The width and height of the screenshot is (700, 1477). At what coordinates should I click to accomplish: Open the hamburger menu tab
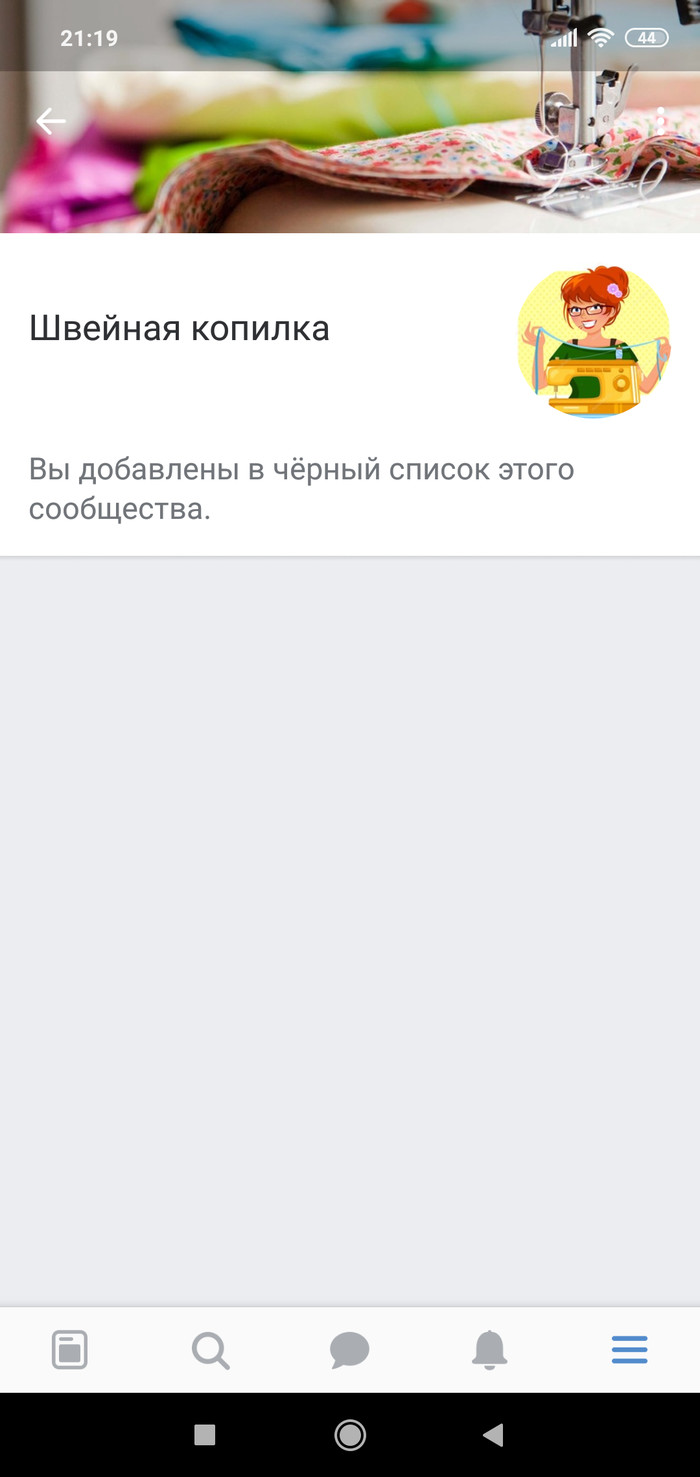click(x=630, y=1350)
